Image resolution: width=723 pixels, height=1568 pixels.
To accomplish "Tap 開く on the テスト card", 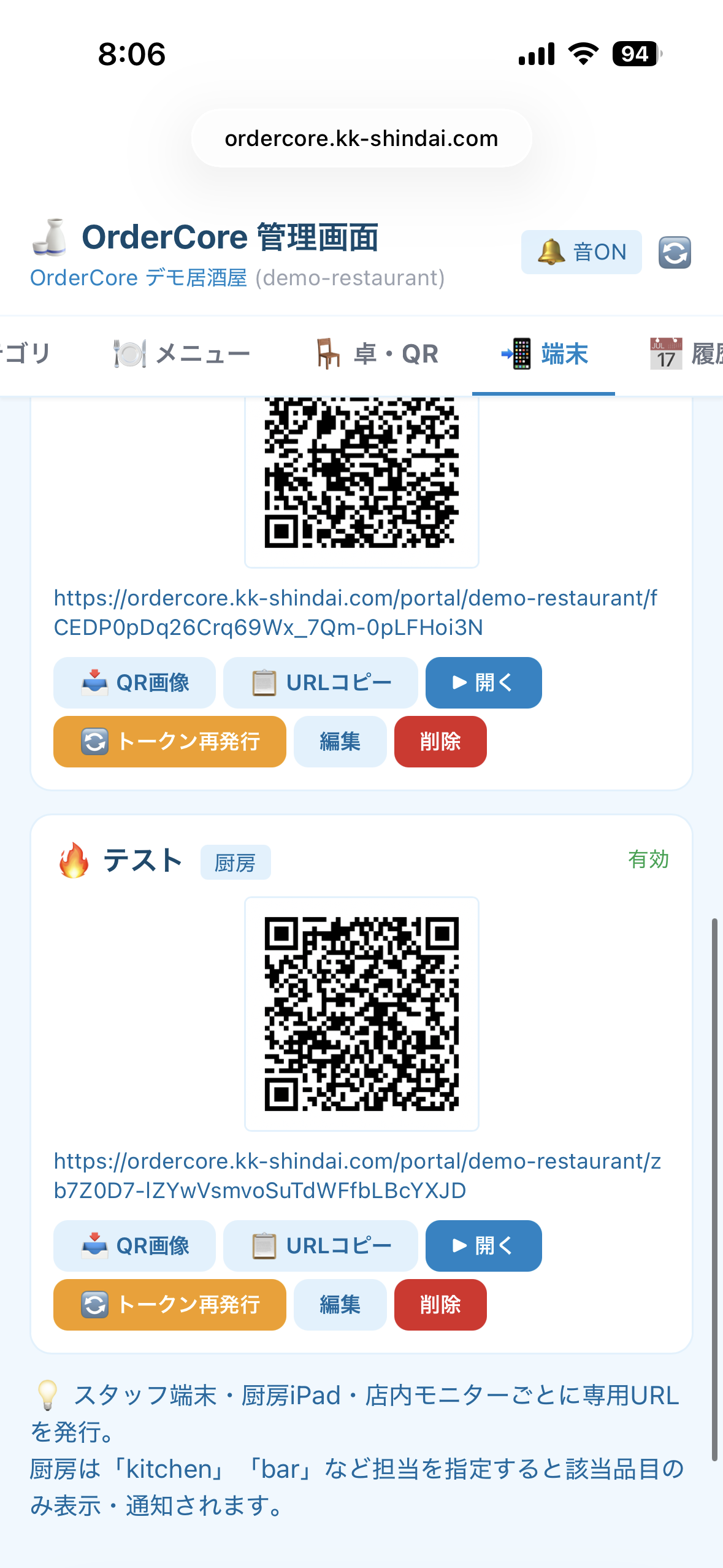I will pyautogui.click(x=483, y=1246).
